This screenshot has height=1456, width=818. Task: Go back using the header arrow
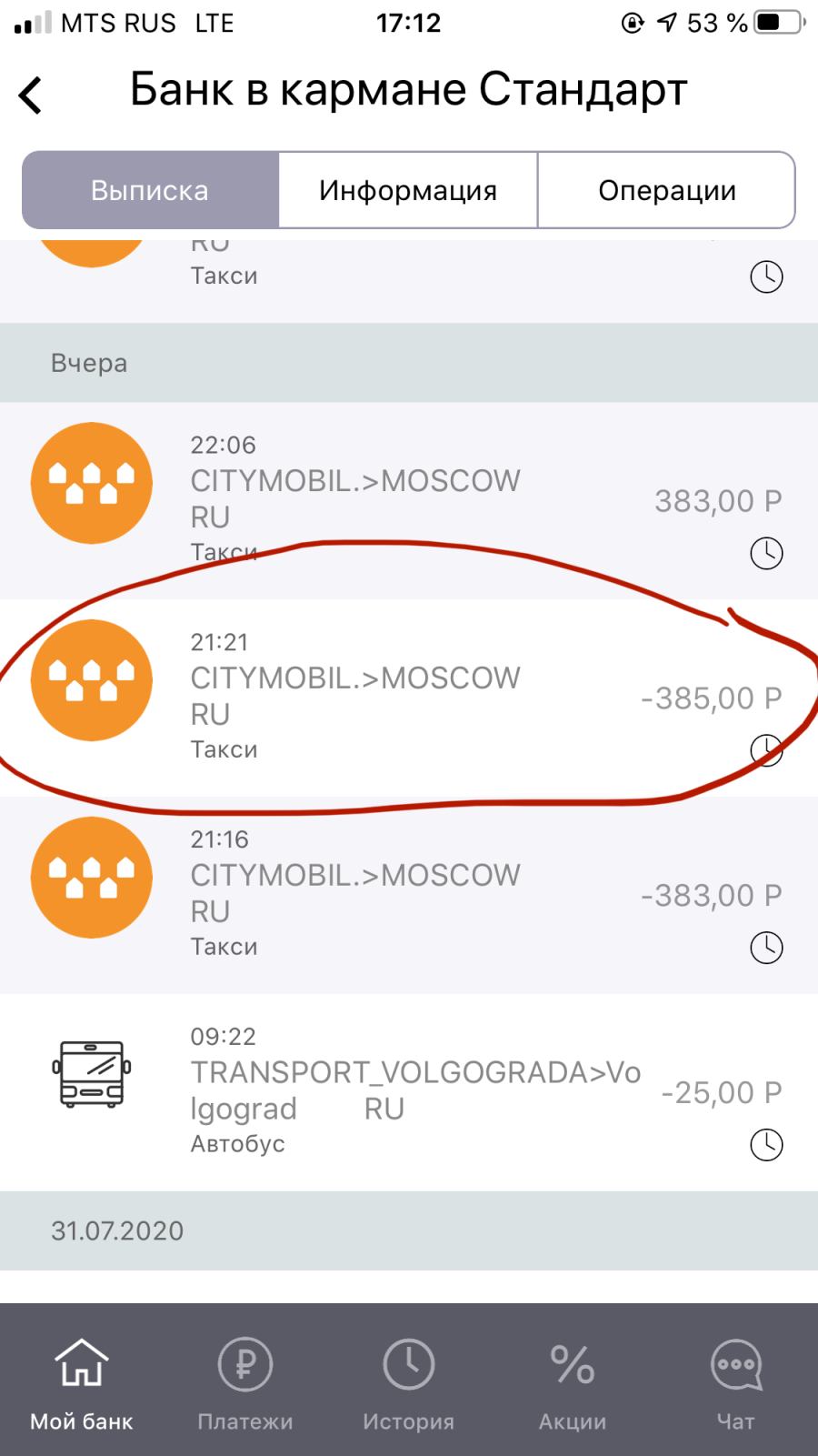[31, 95]
